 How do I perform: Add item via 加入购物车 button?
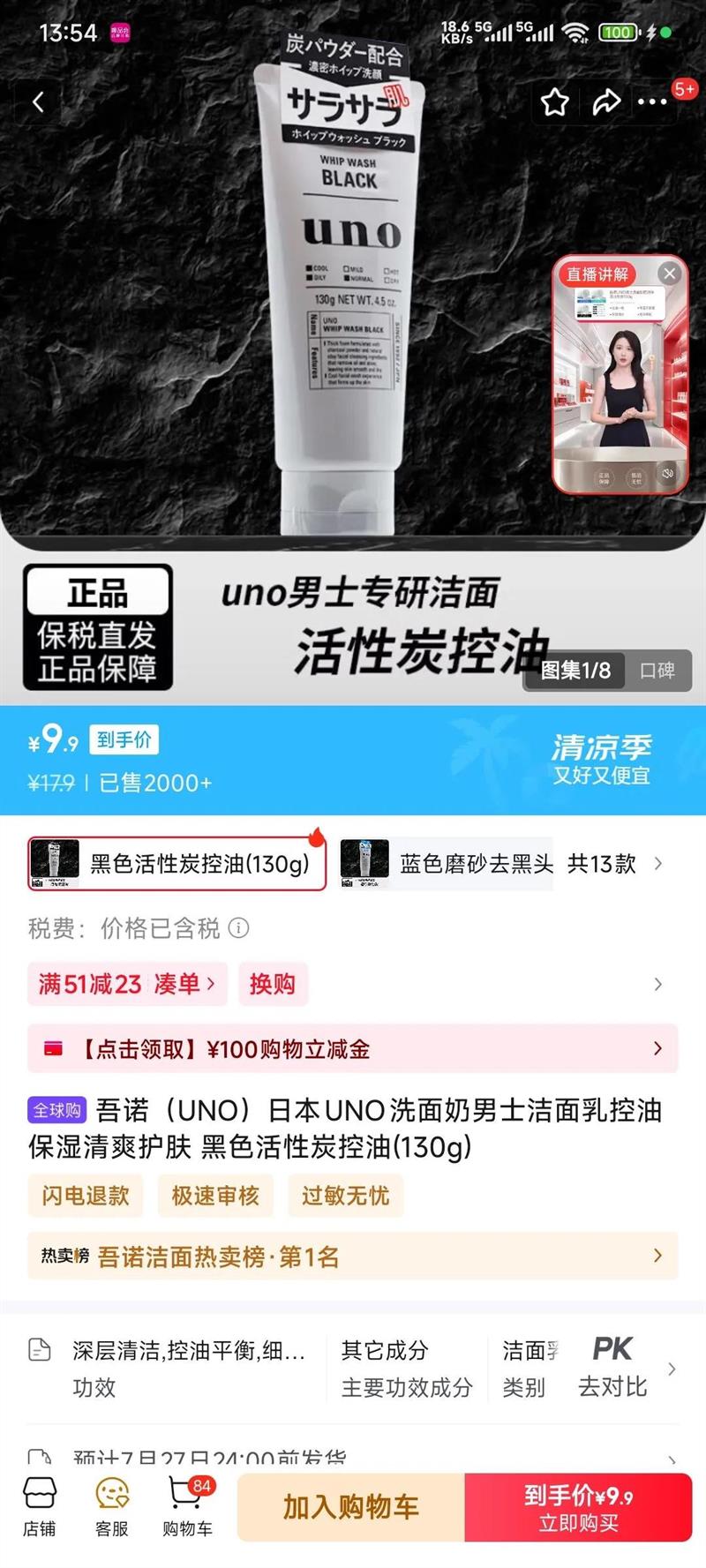[351, 1507]
